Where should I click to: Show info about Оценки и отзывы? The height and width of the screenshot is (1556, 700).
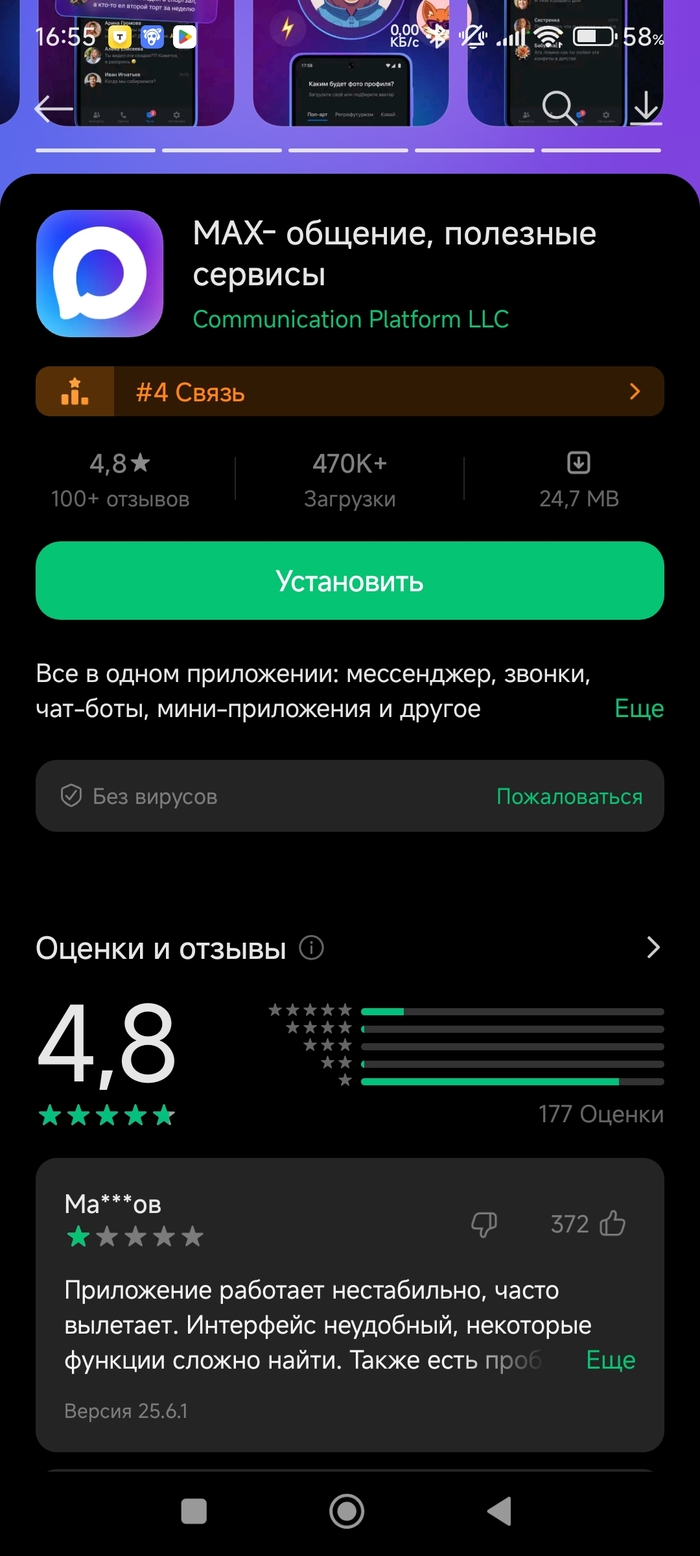pos(312,948)
